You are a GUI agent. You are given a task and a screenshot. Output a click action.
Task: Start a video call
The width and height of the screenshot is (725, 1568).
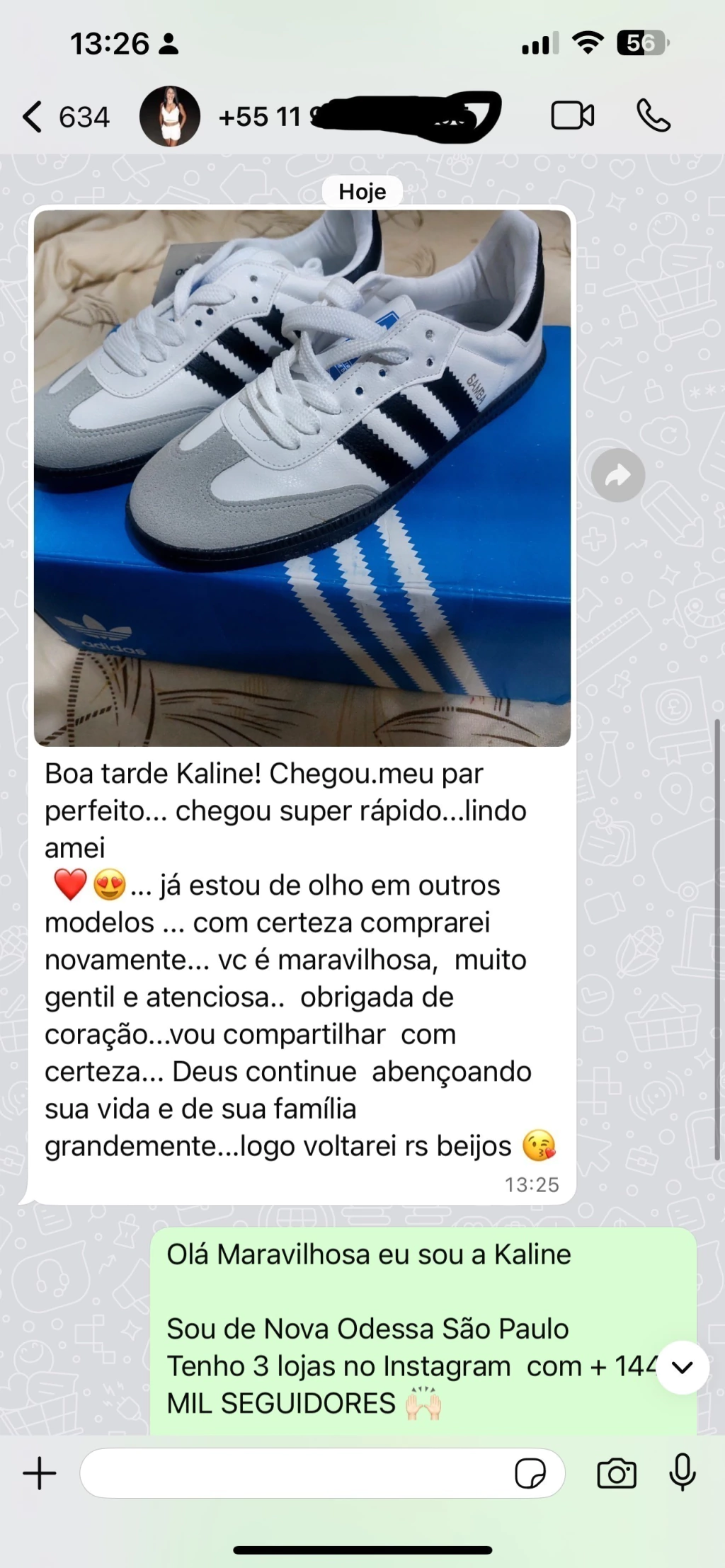point(572,116)
